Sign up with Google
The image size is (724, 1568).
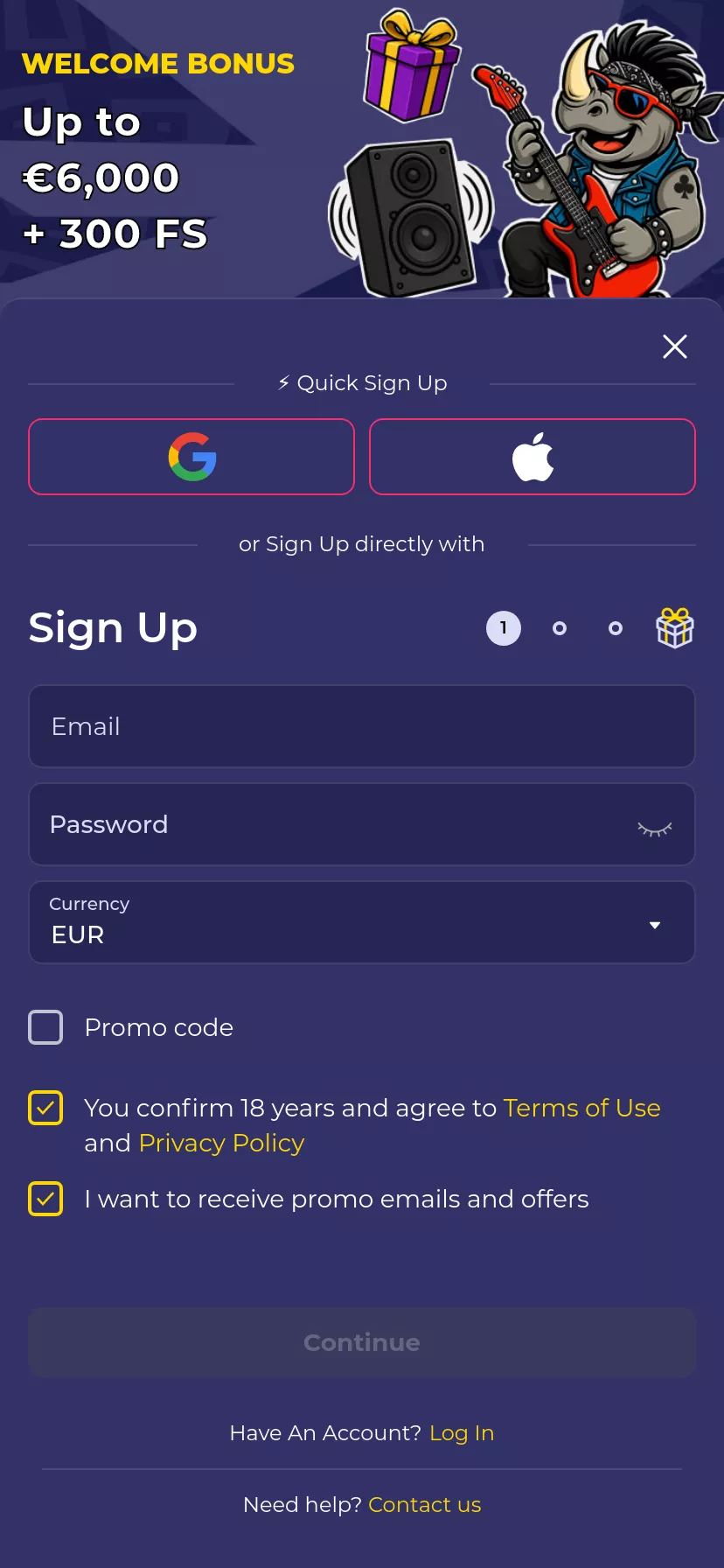tap(191, 457)
